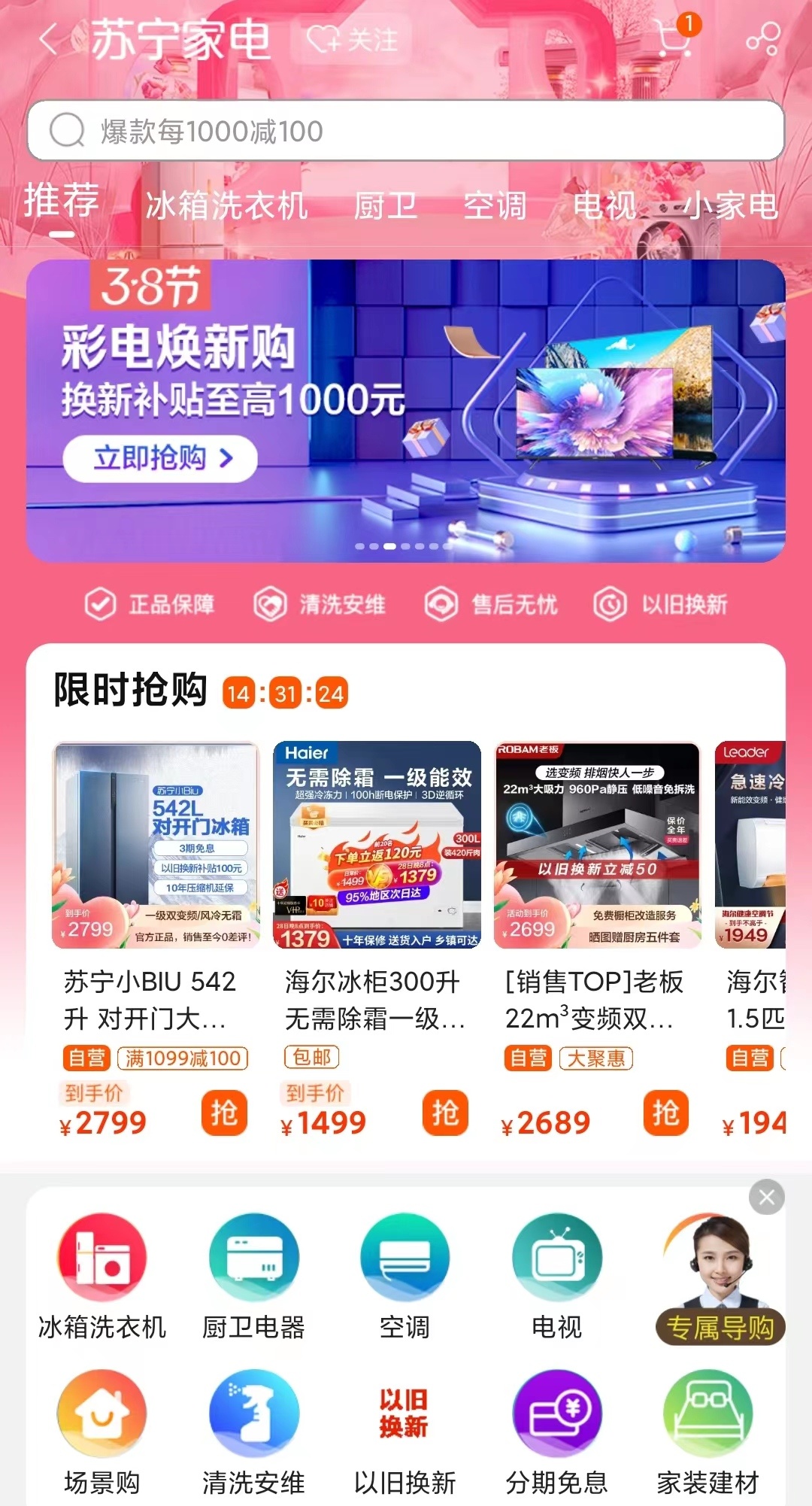Screen dimensions: 812x1506
Task: Switch to 冰箱洗衣机 tab
Action: [226, 205]
